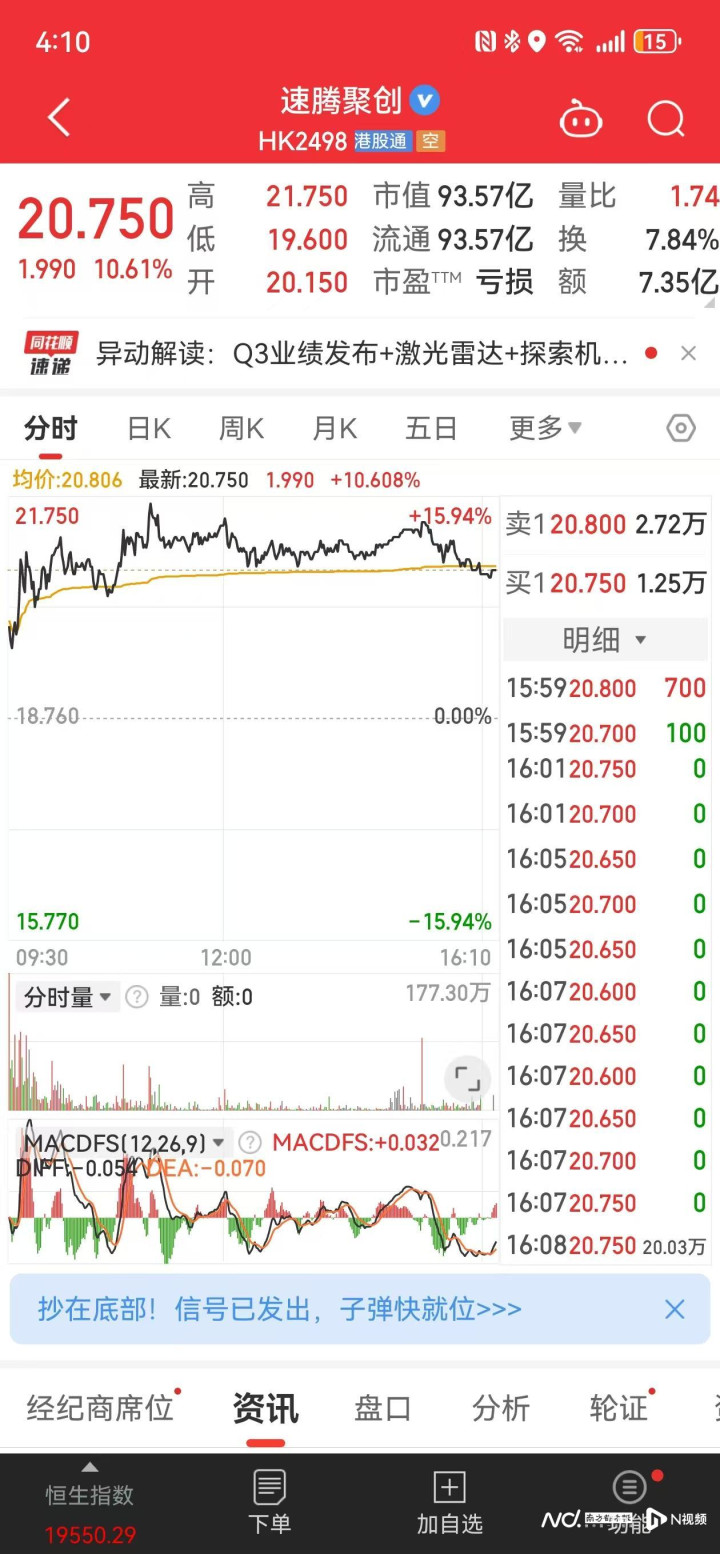
Task: Expand the chart to fullscreen
Action: [467, 1079]
